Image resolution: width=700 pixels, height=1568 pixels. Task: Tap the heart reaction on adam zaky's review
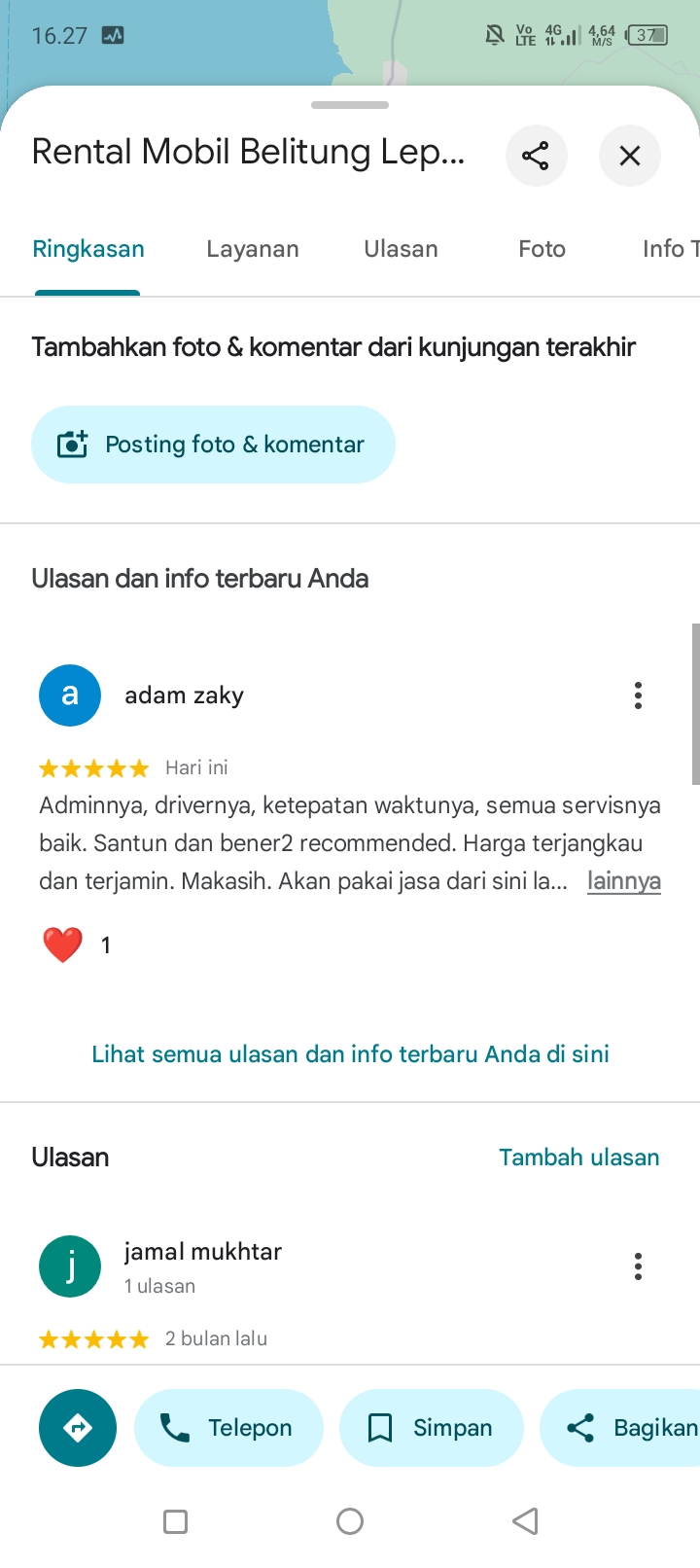pyautogui.click(x=62, y=944)
